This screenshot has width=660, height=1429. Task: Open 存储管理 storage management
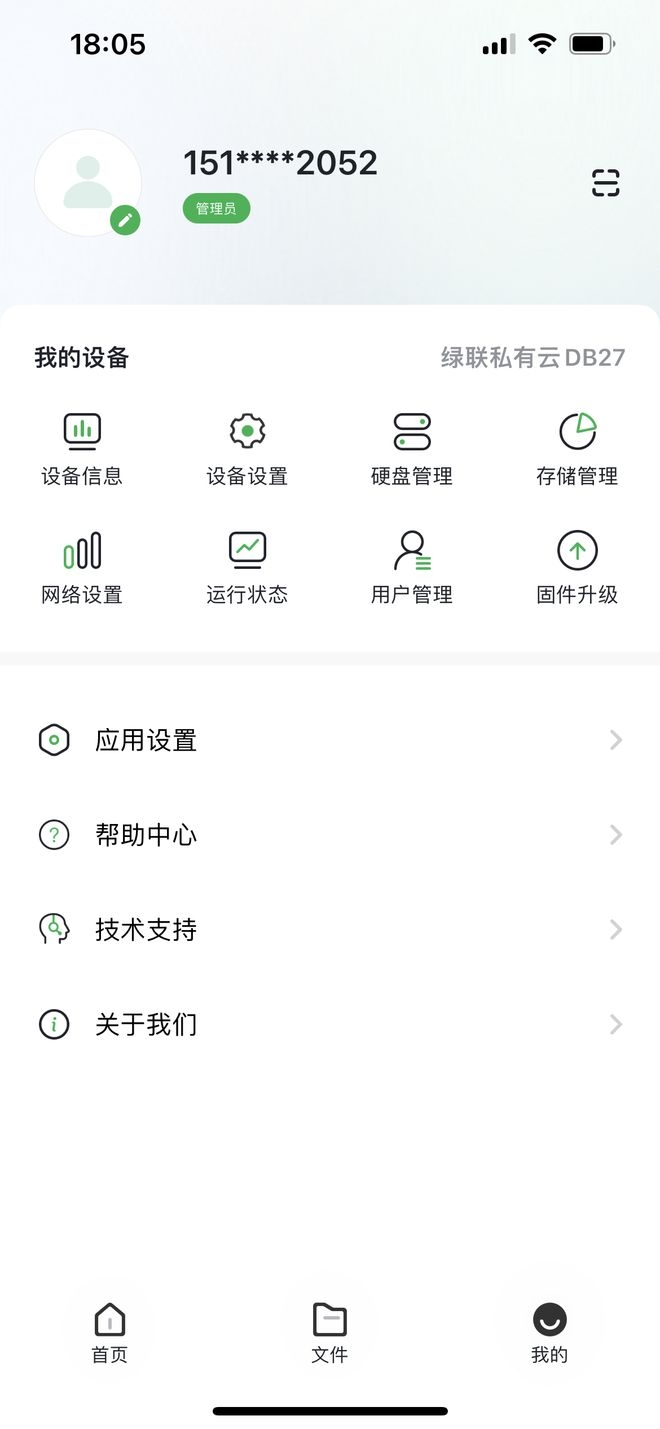(x=577, y=450)
